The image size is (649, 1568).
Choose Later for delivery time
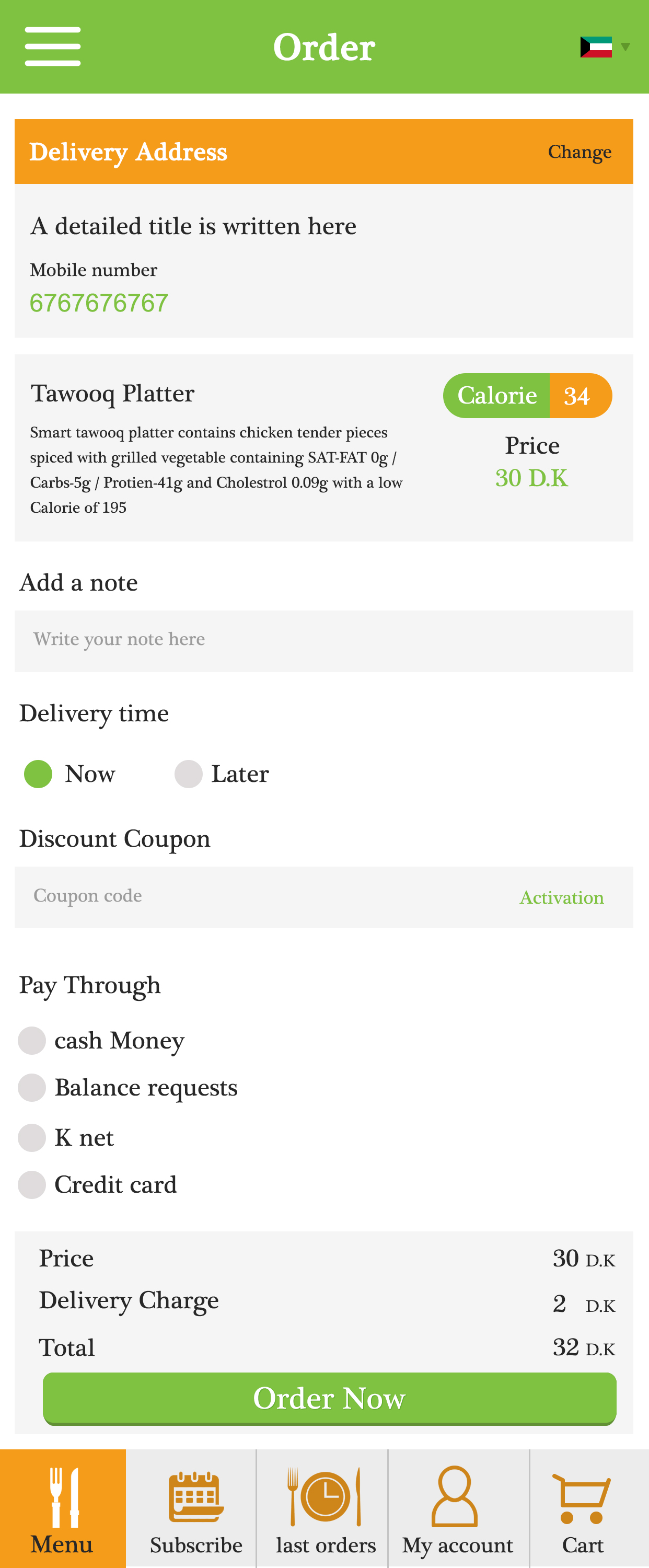189,774
